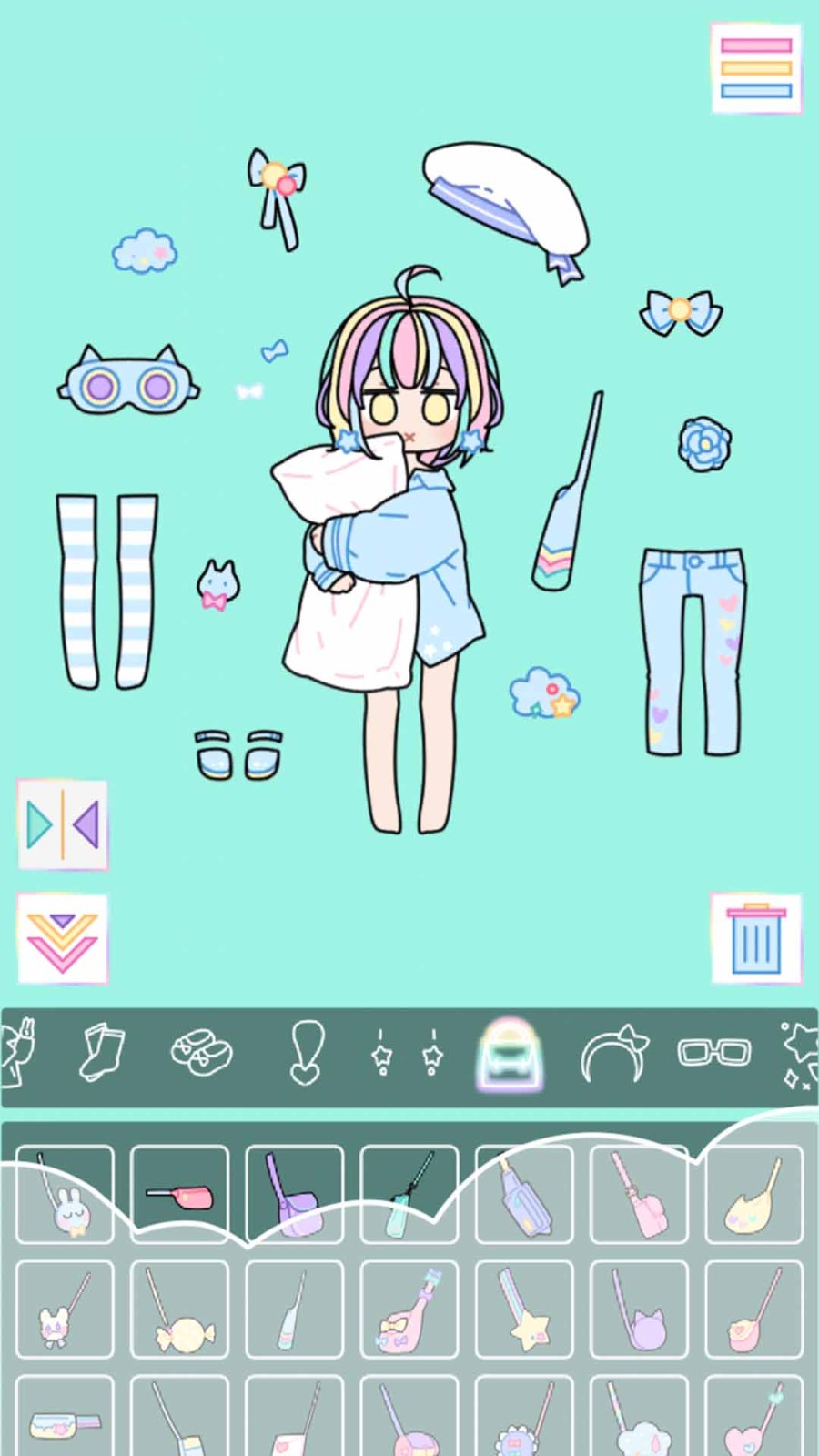Collapse the panel with the down arrows button
Screen dimensions: 819x1456
point(63,938)
